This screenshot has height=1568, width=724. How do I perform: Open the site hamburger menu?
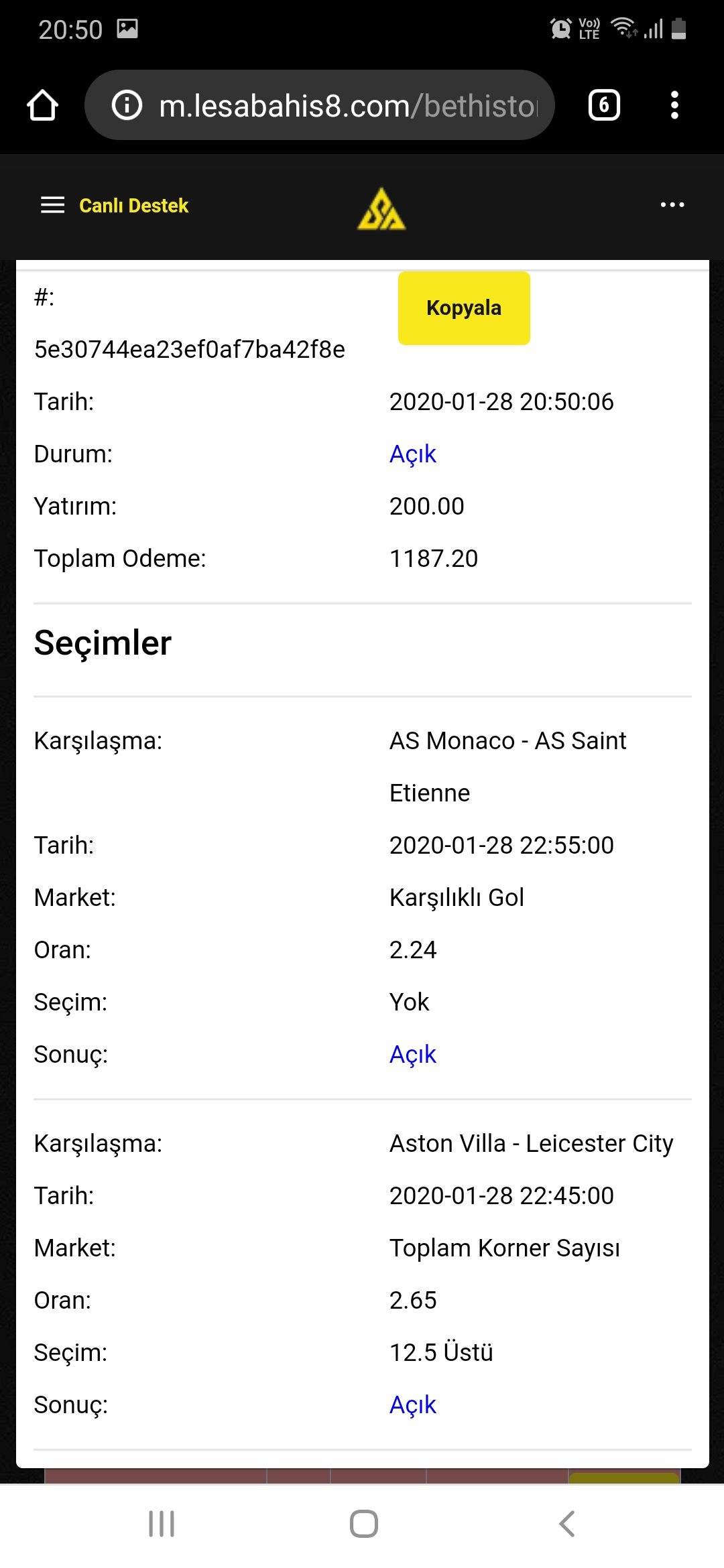point(53,205)
